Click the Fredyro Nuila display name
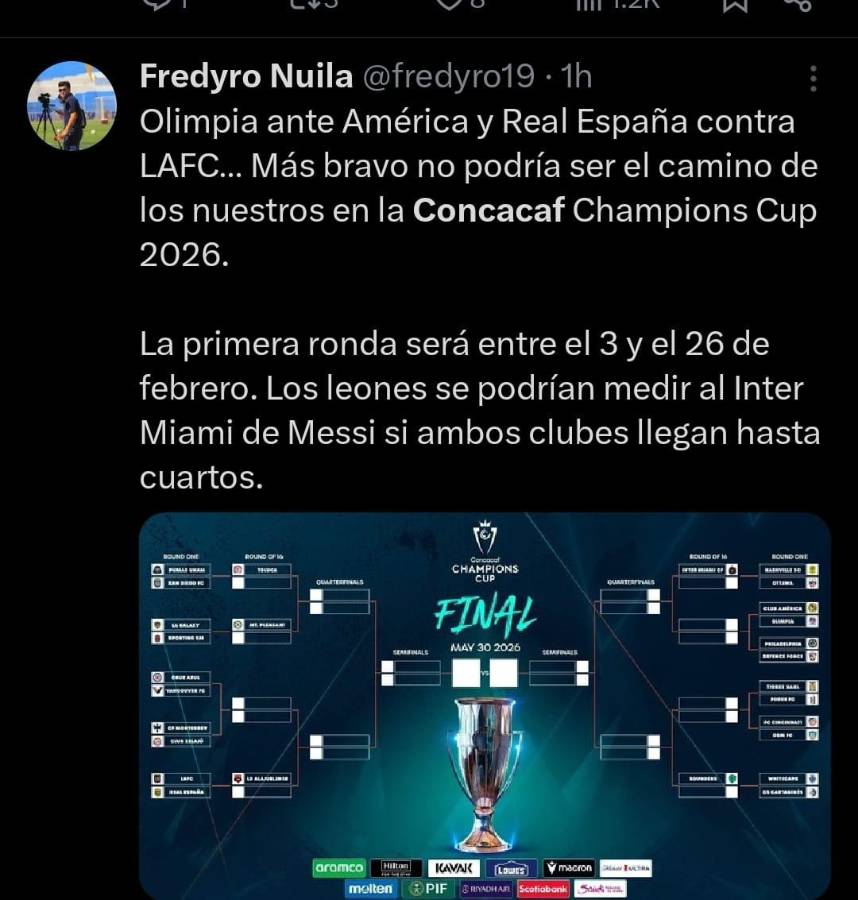Screen dimensions: 858x900 point(246,75)
